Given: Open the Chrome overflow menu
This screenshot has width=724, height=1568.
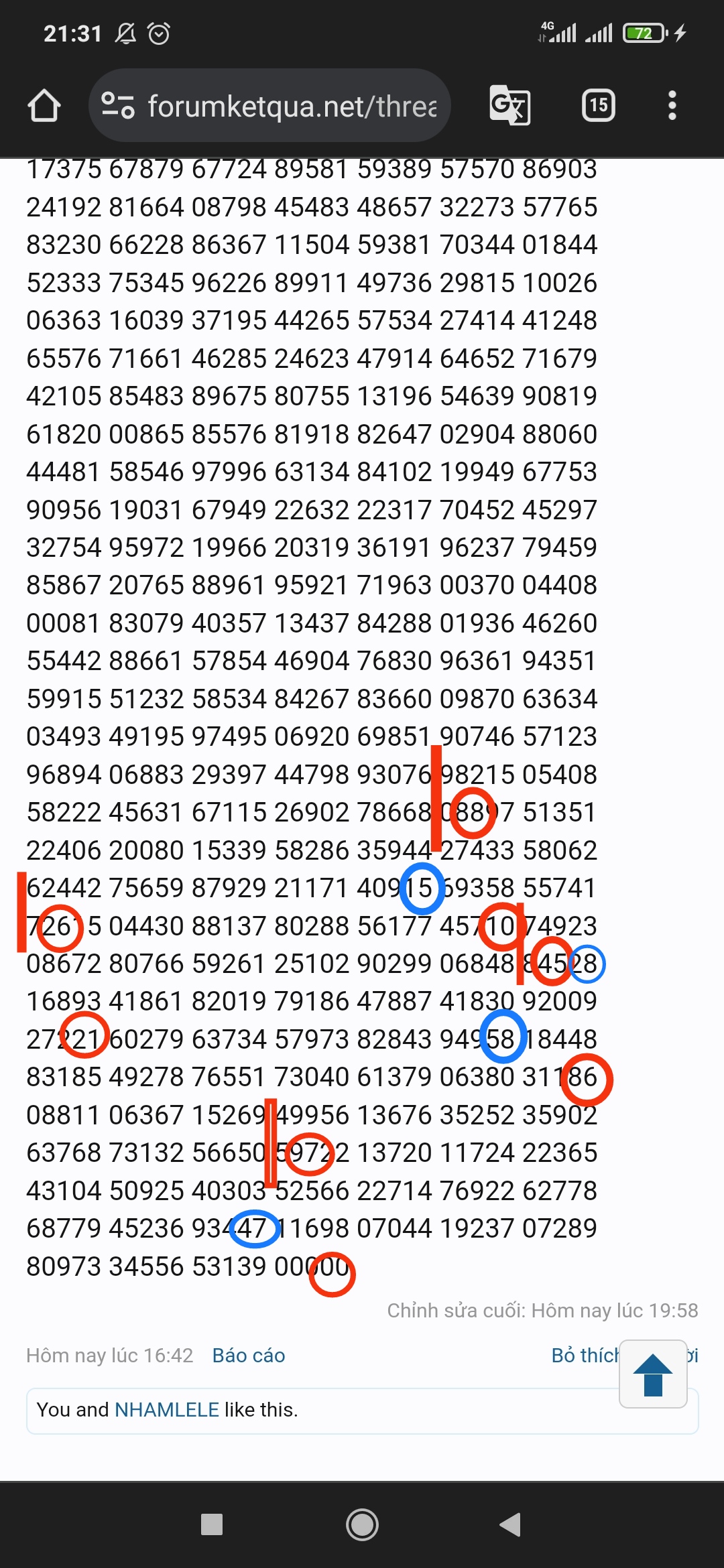Looking at the screenshot, I should click(672, 105).
